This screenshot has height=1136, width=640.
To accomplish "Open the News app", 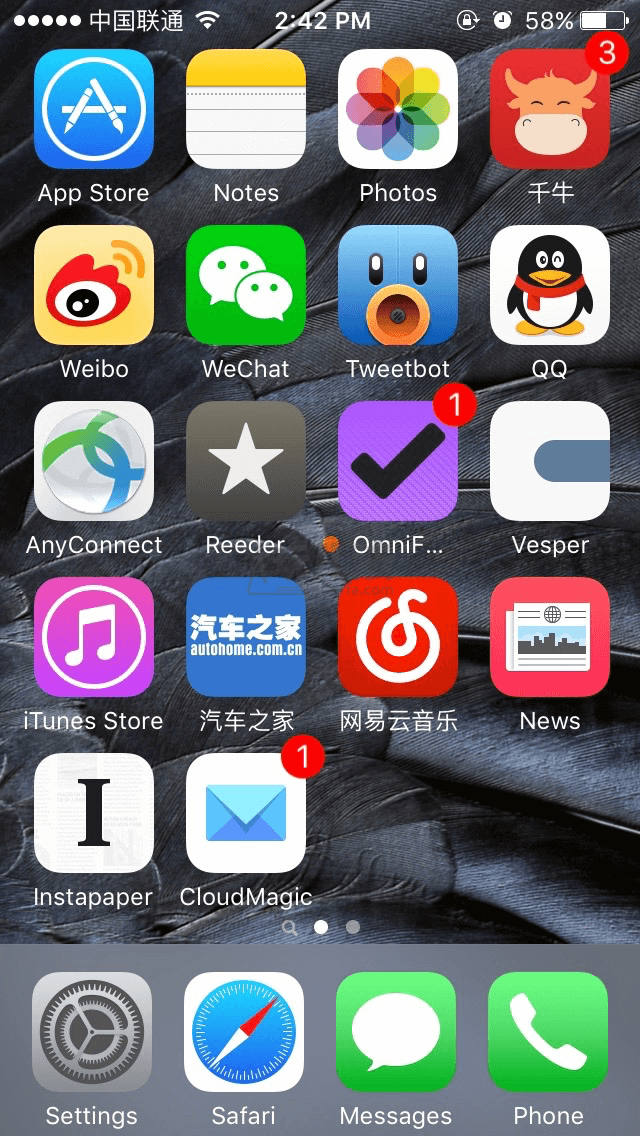I will tap(550, 637).
